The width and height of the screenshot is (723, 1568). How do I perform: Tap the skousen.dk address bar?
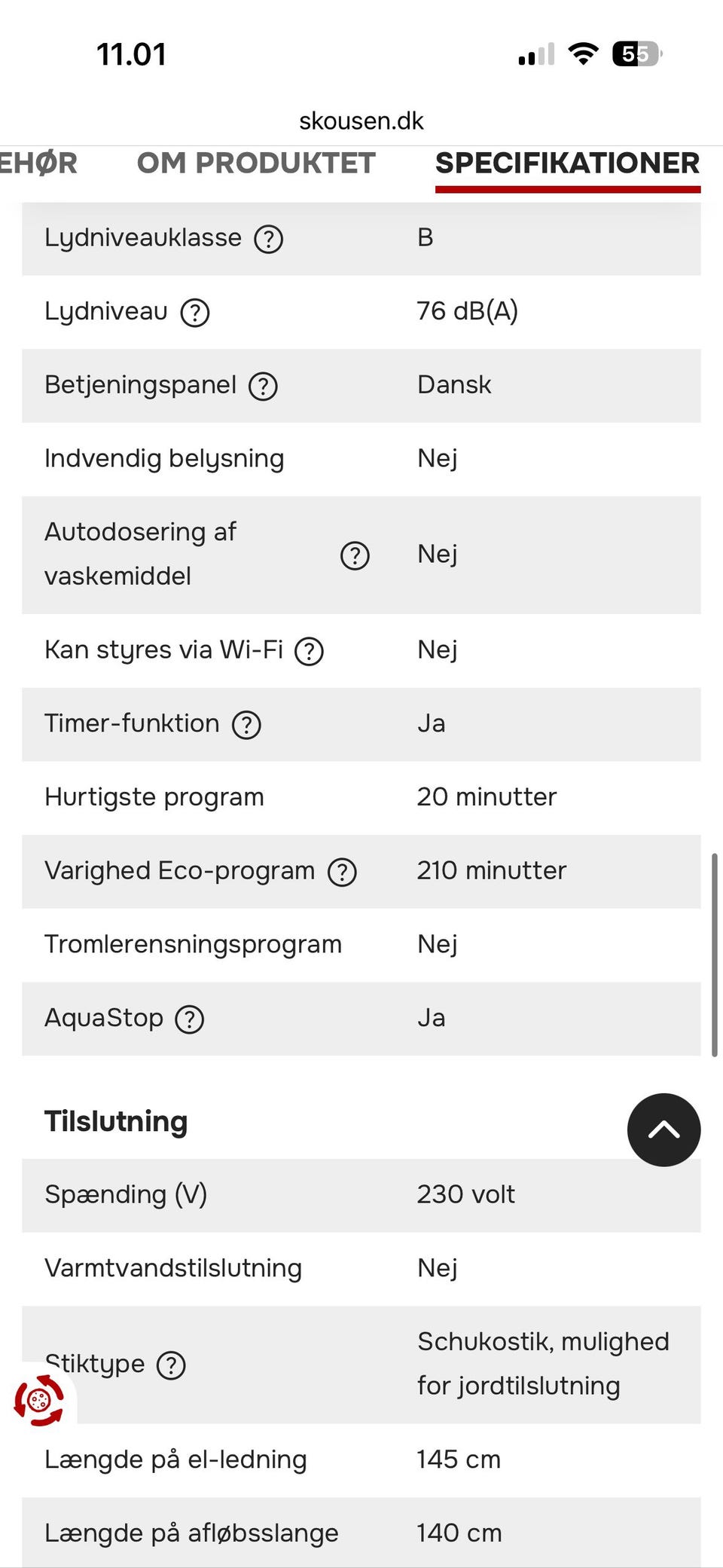361,121
